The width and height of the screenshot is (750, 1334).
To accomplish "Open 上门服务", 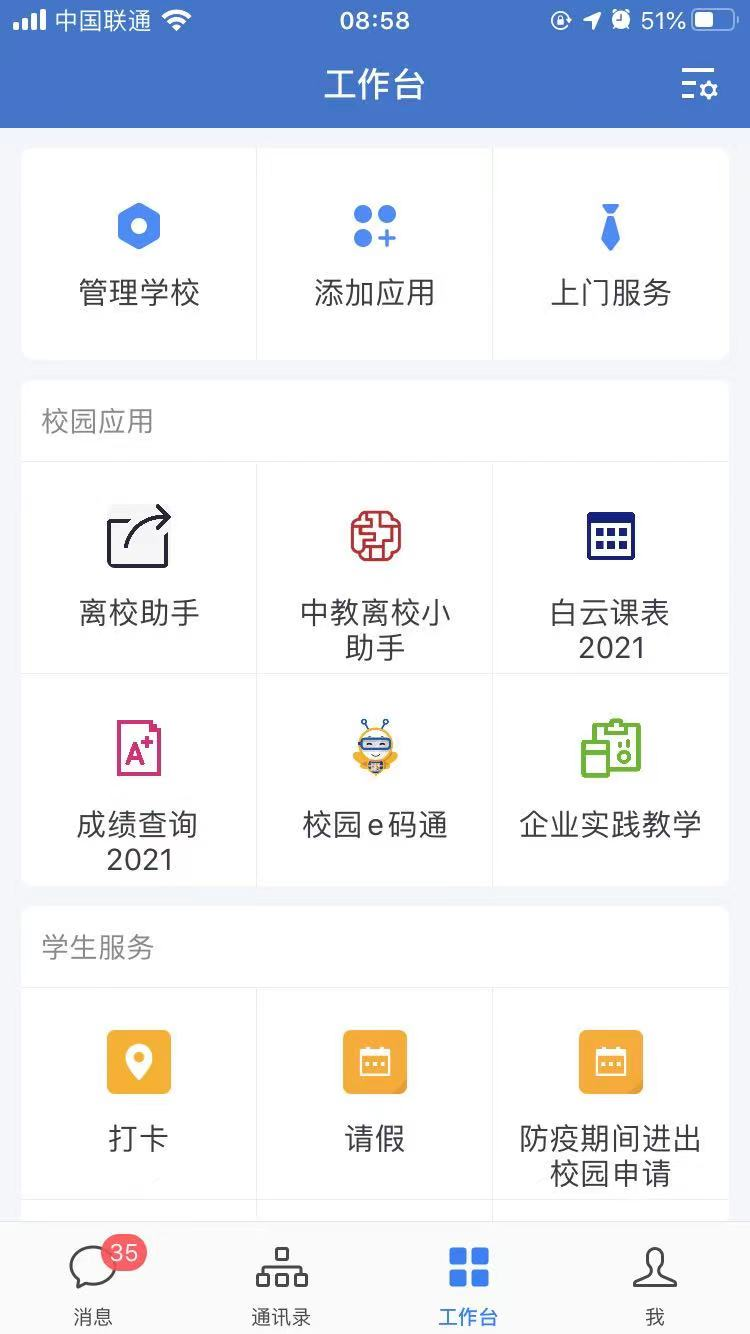I will coord(611,254).
